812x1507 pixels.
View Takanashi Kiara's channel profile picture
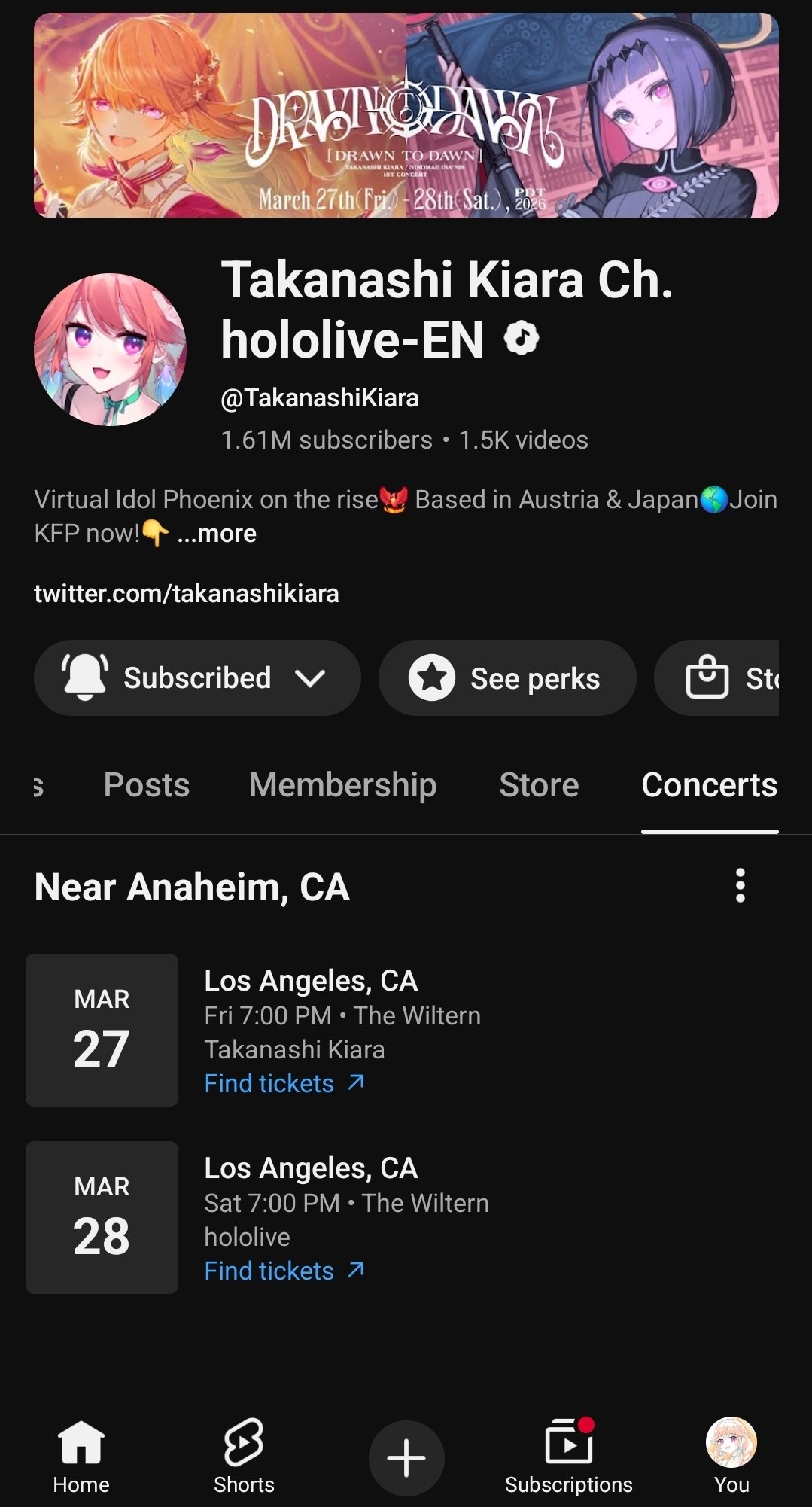pos(110,349)
